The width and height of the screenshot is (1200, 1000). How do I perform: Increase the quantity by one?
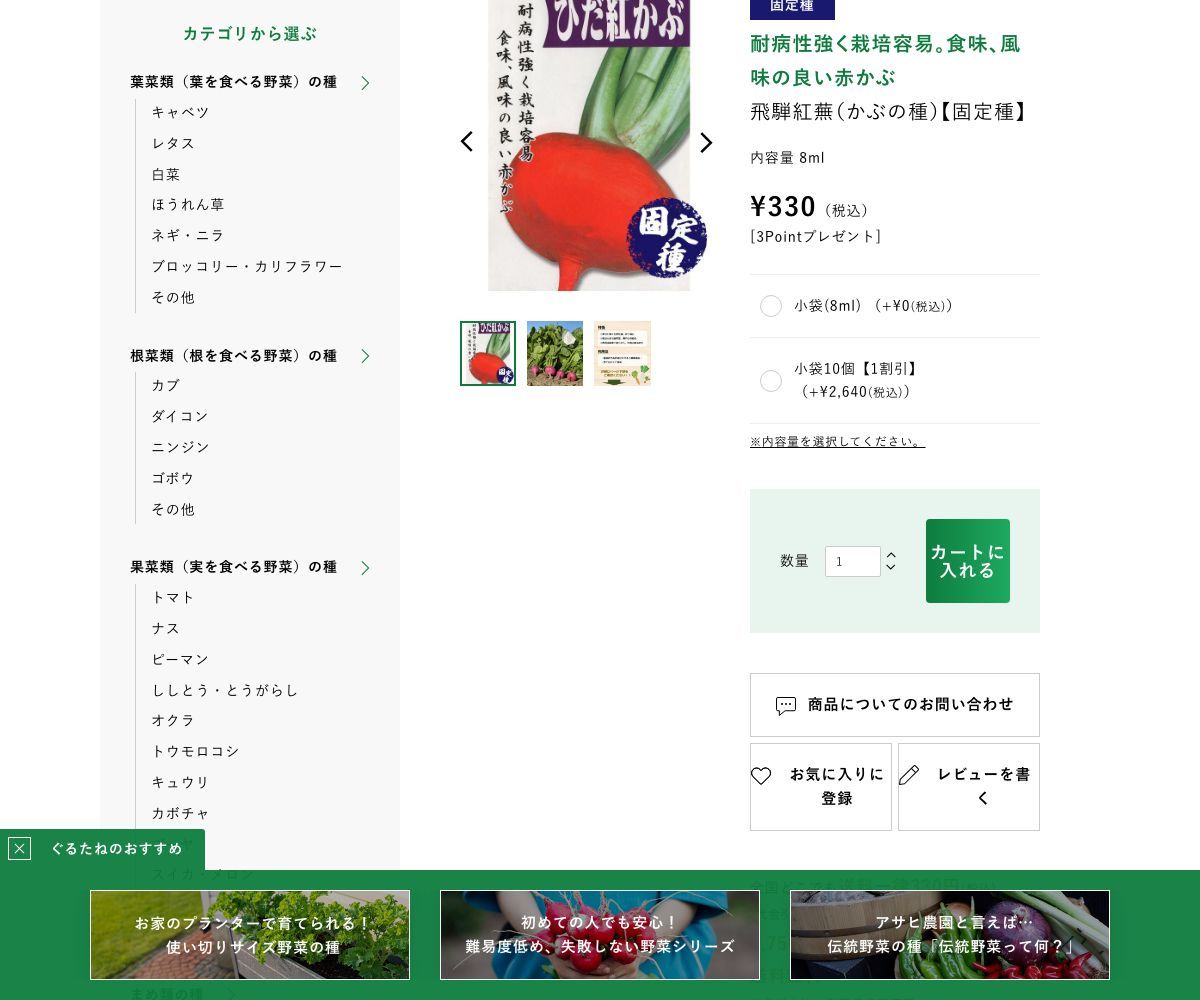(x=891, y=555)
